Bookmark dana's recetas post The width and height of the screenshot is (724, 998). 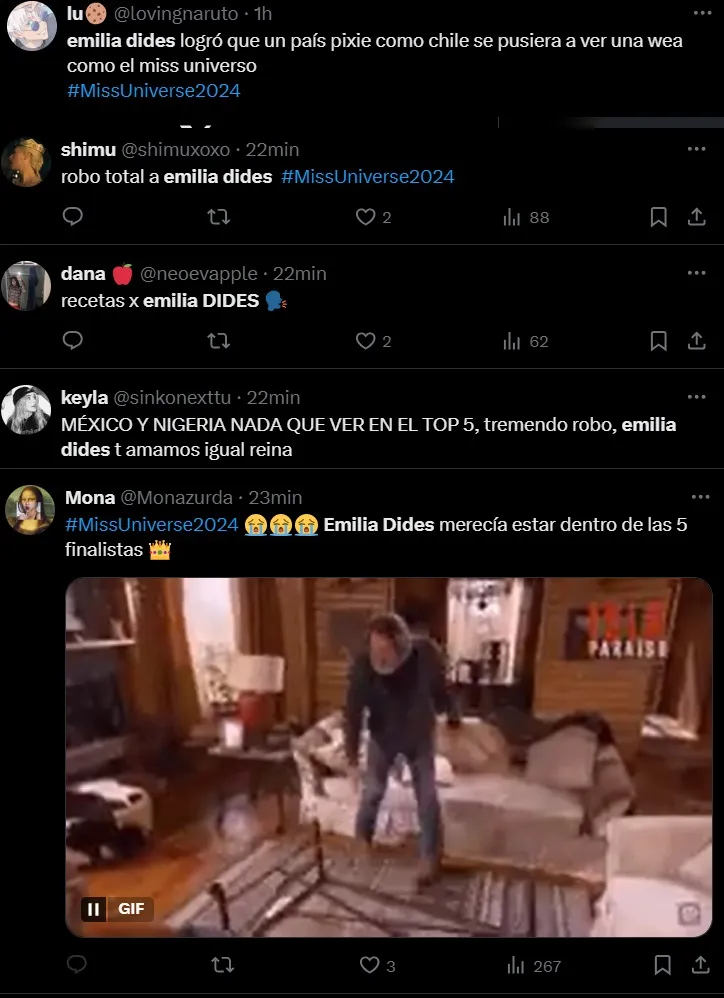click(x=659, y=341)
